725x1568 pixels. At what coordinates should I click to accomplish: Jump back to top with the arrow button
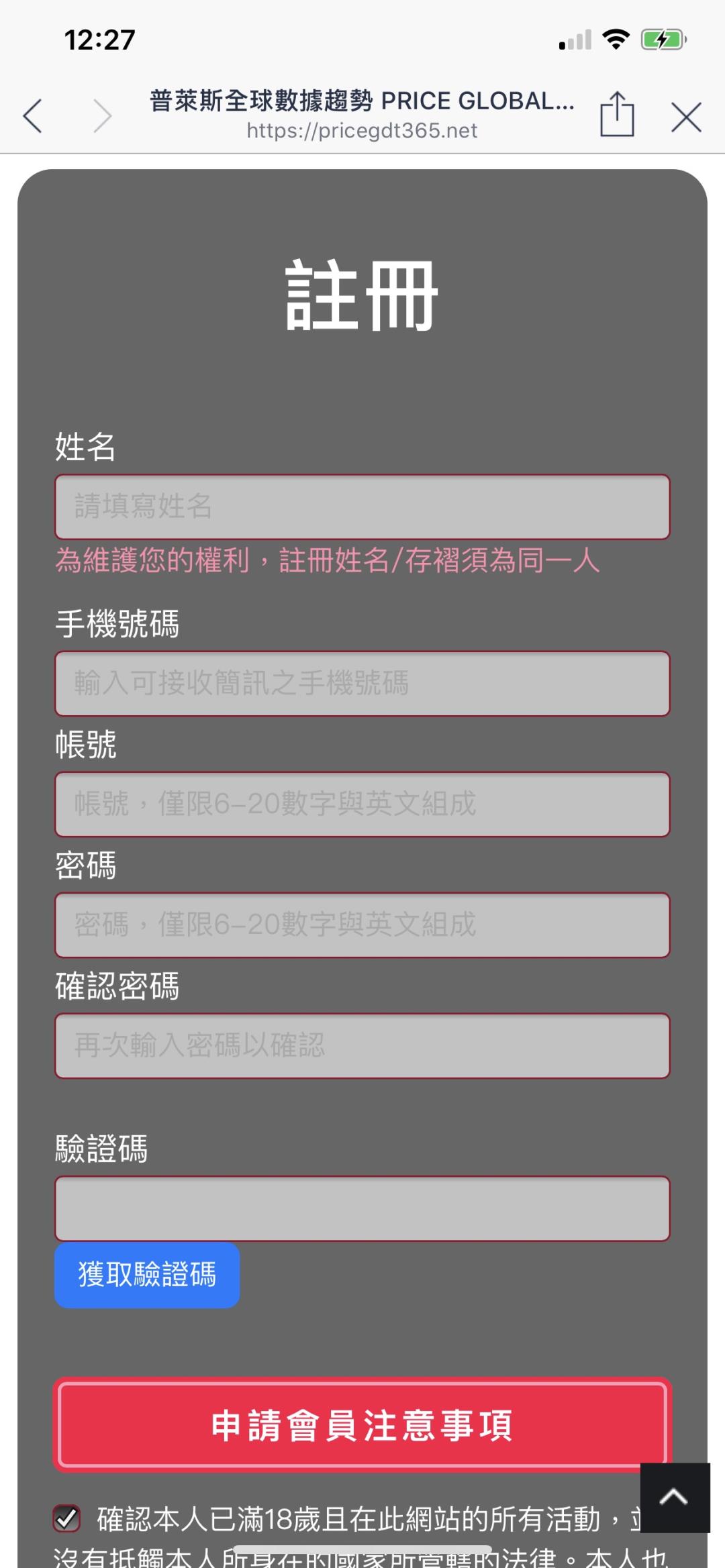[675, 1498]
